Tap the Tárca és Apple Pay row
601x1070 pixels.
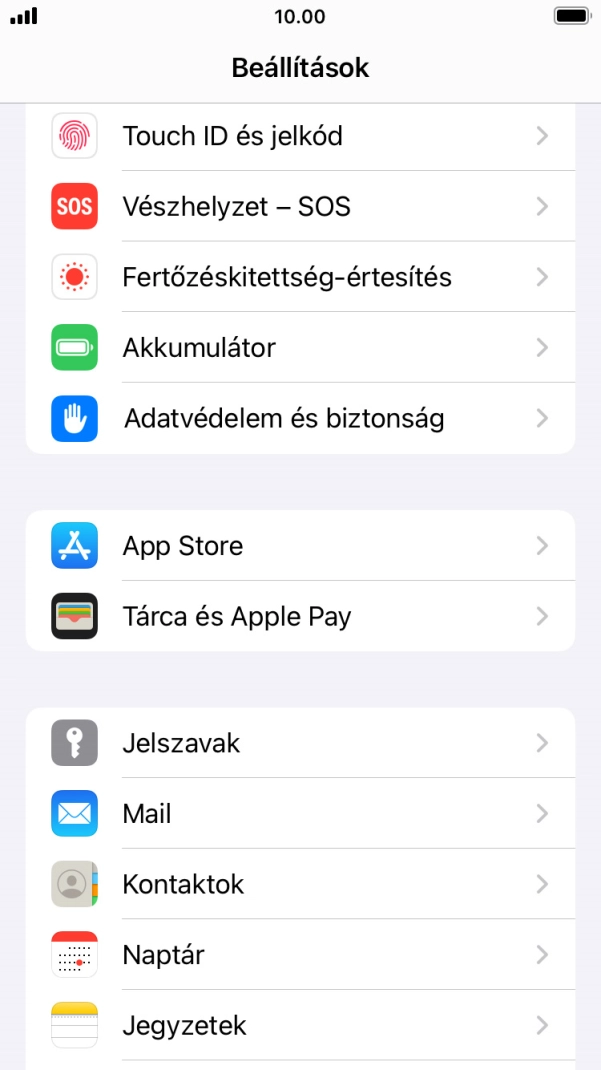[x=300, y=616]
